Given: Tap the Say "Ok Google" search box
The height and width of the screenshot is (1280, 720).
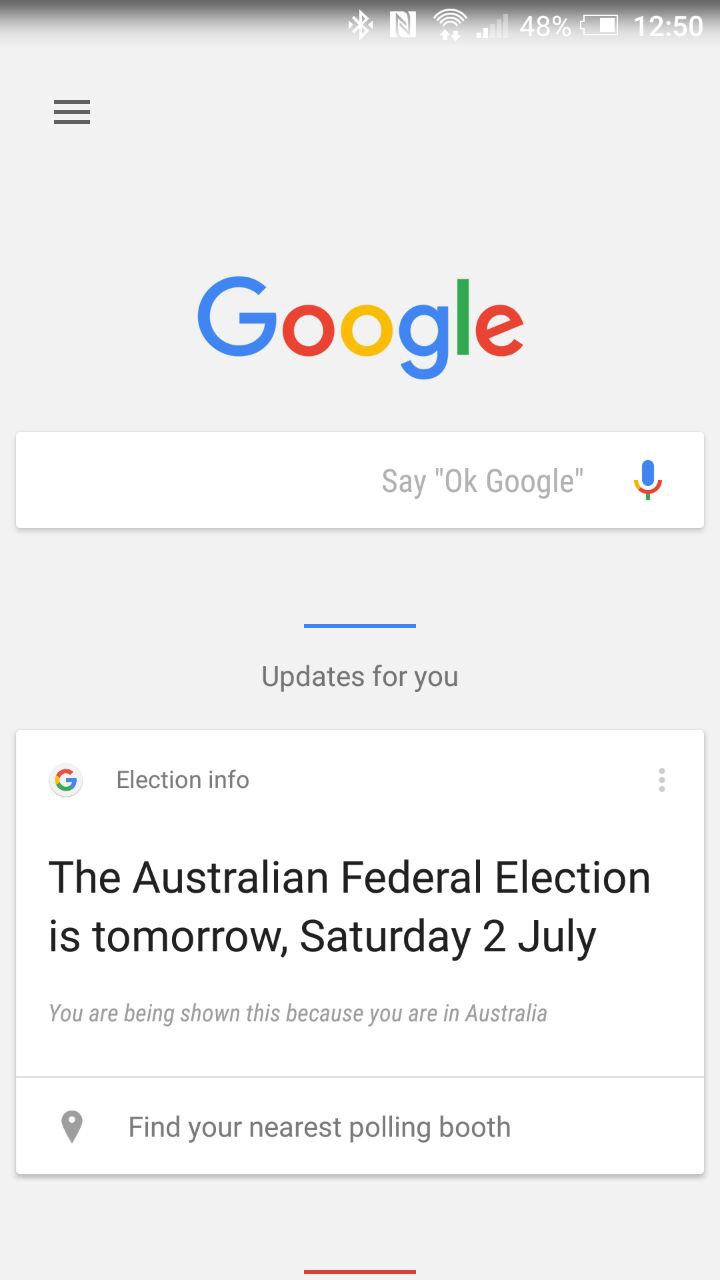Looking at the screenshot, I should pyautogui.click(x=360, y=480).
